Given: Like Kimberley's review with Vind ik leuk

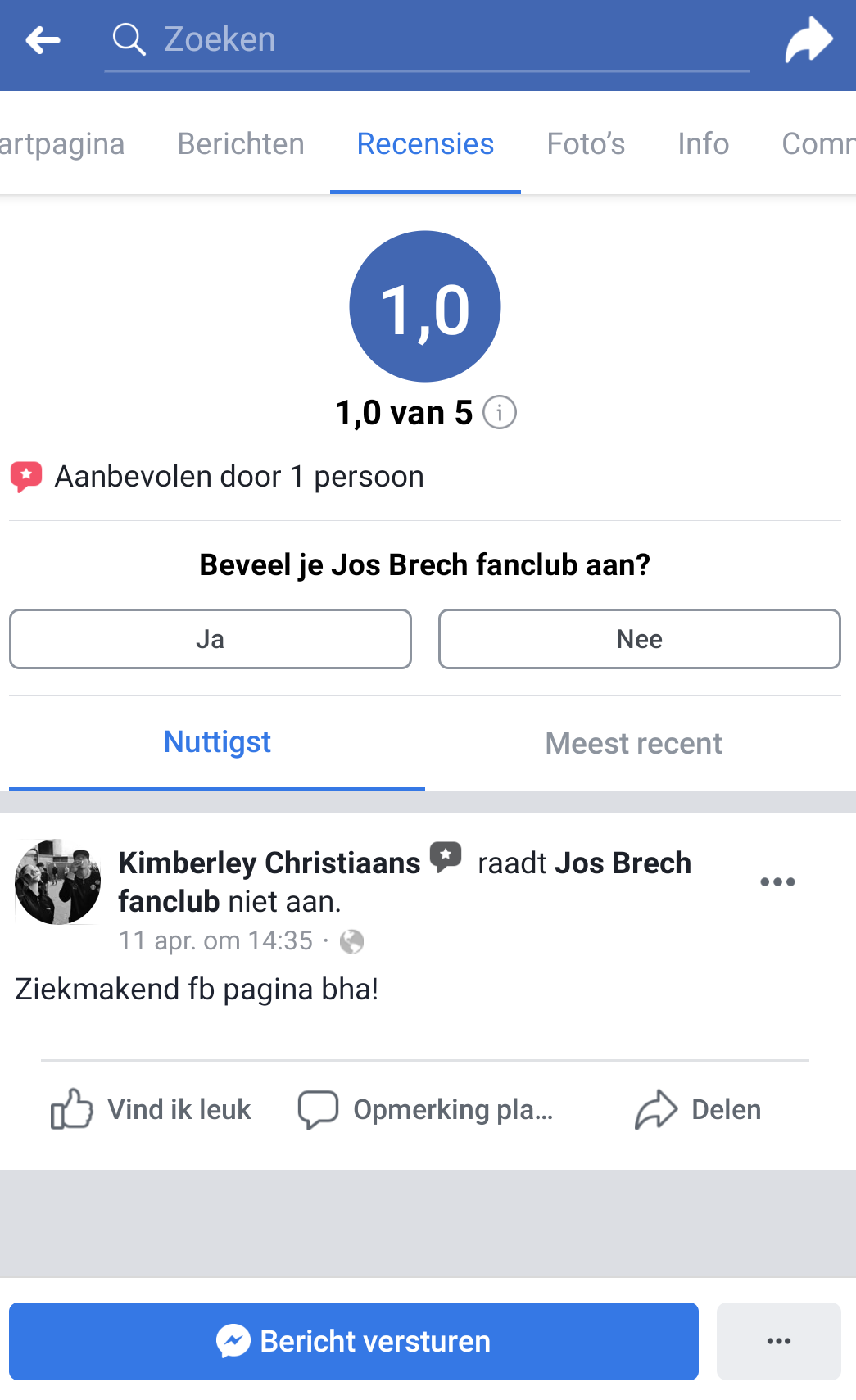Looking at the screenshot, I should click(x=152, y=1110).
